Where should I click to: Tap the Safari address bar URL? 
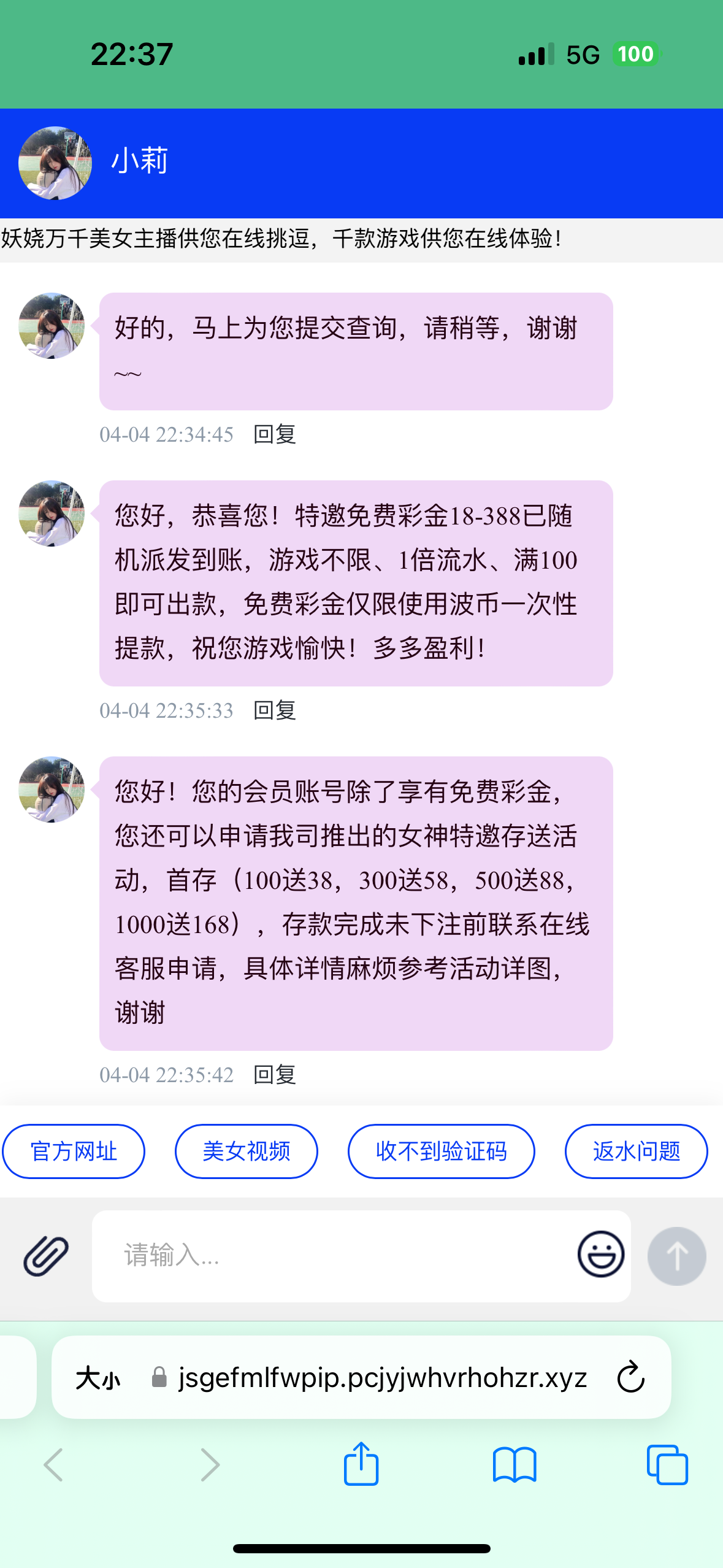(382, 1378)
